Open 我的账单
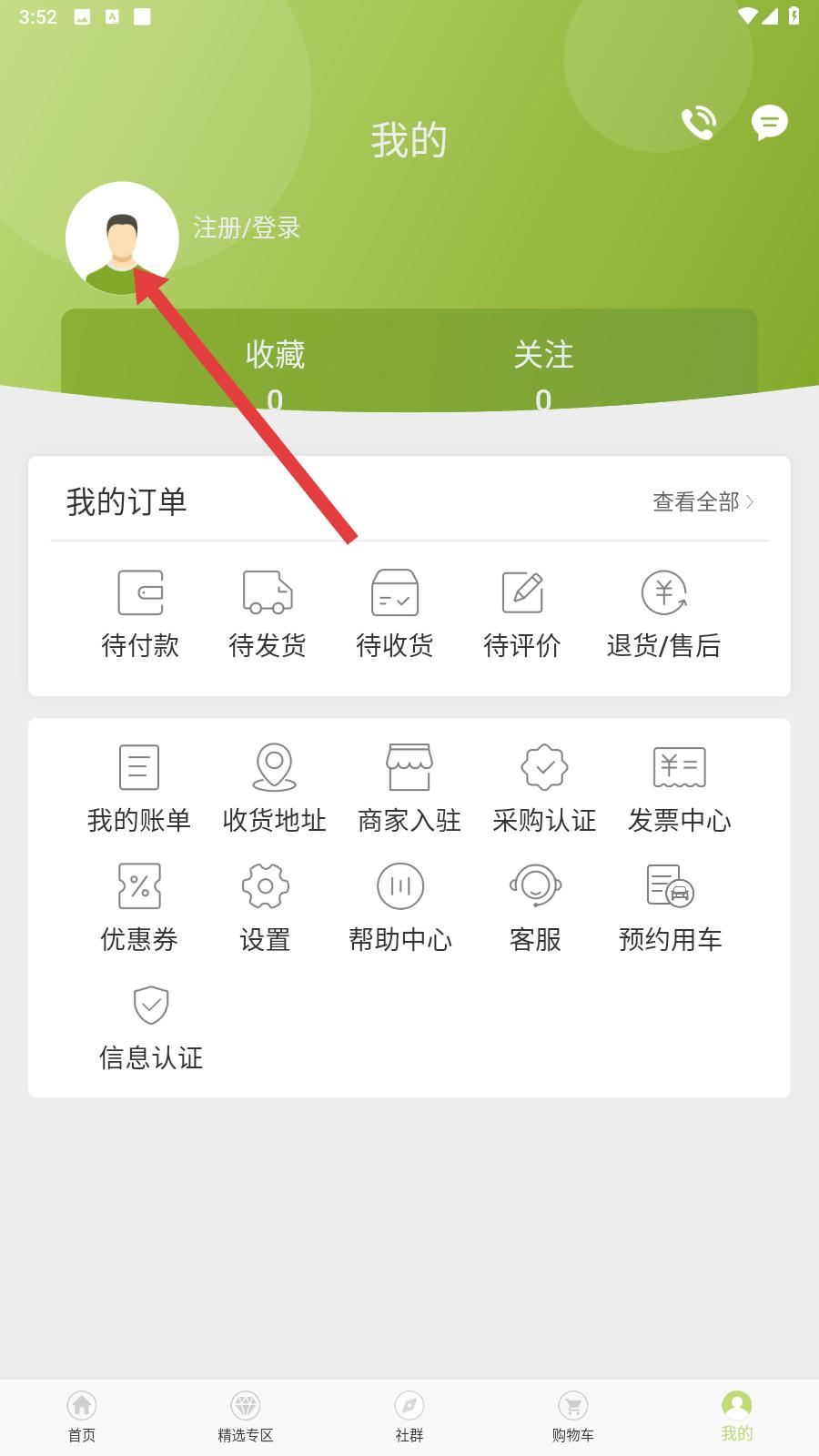 coord(139,789)
